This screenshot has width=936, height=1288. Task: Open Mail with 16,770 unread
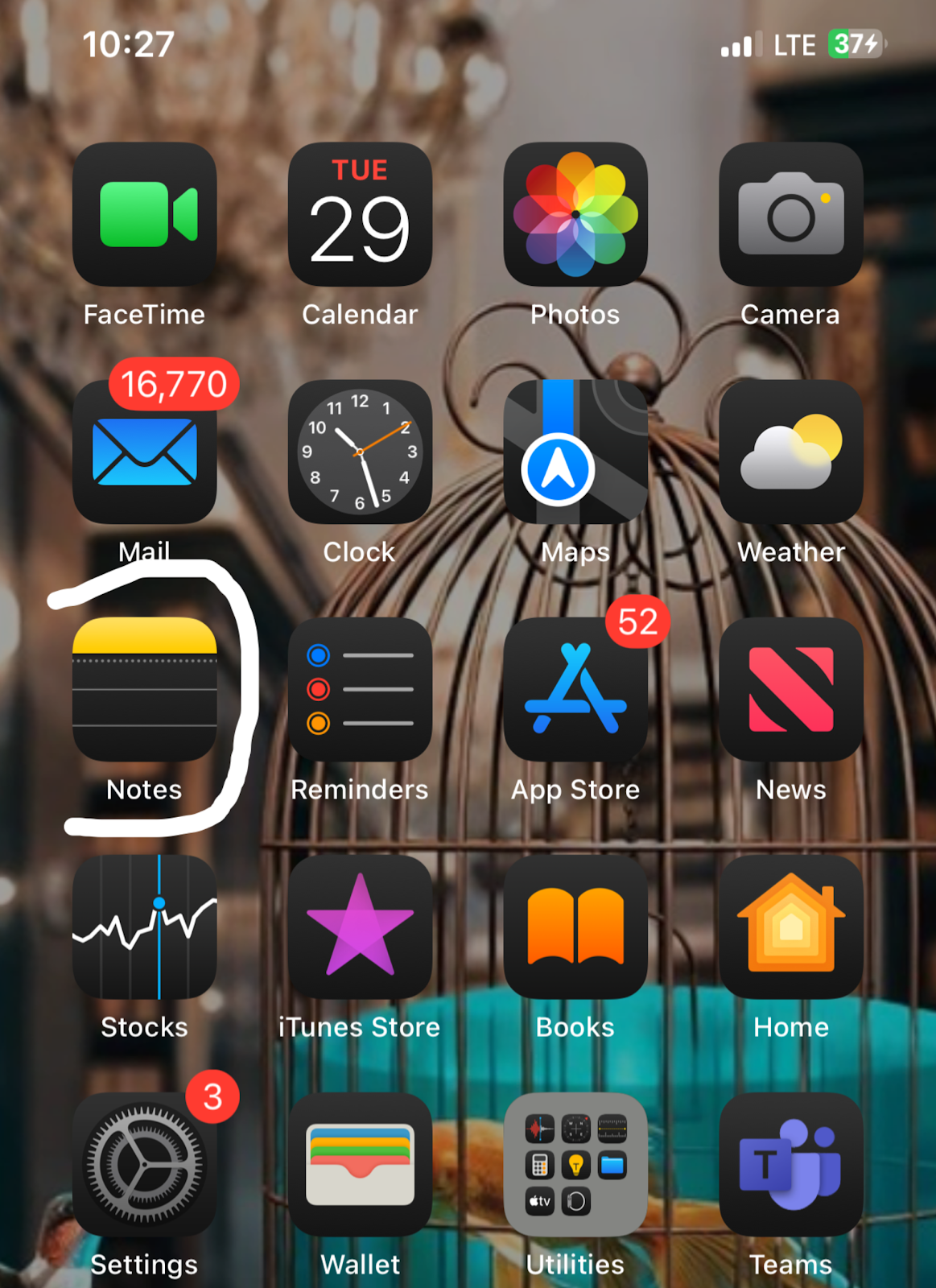[x=145, y=452]
